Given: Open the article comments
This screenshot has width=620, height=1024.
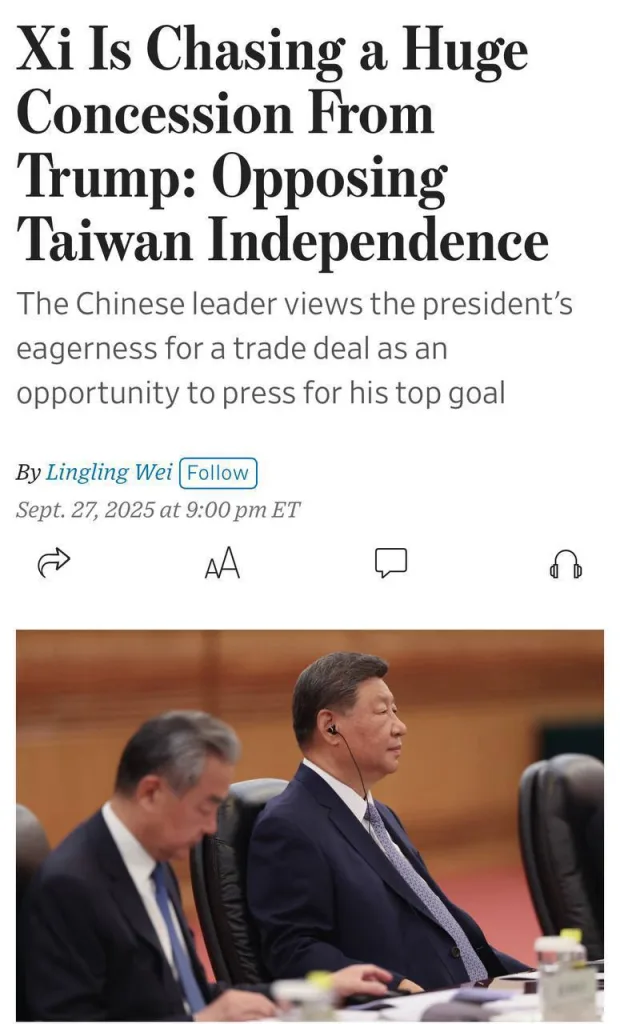Looking at the screenshot, I should click(x=391, y=563).
